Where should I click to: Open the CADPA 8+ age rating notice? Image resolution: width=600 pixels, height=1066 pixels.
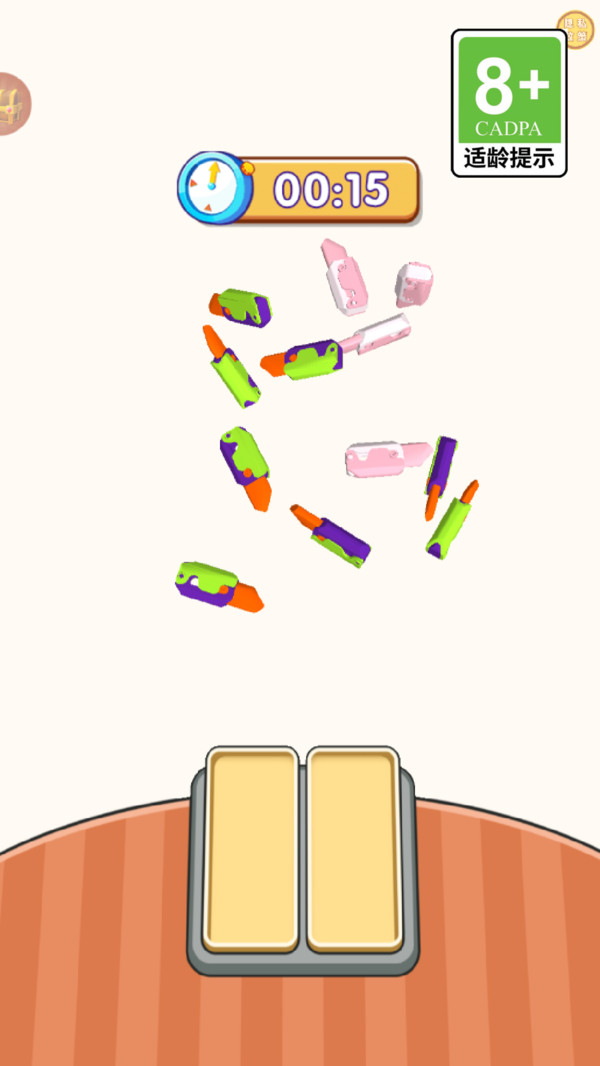pyautogui.click(x=509, y=103)
